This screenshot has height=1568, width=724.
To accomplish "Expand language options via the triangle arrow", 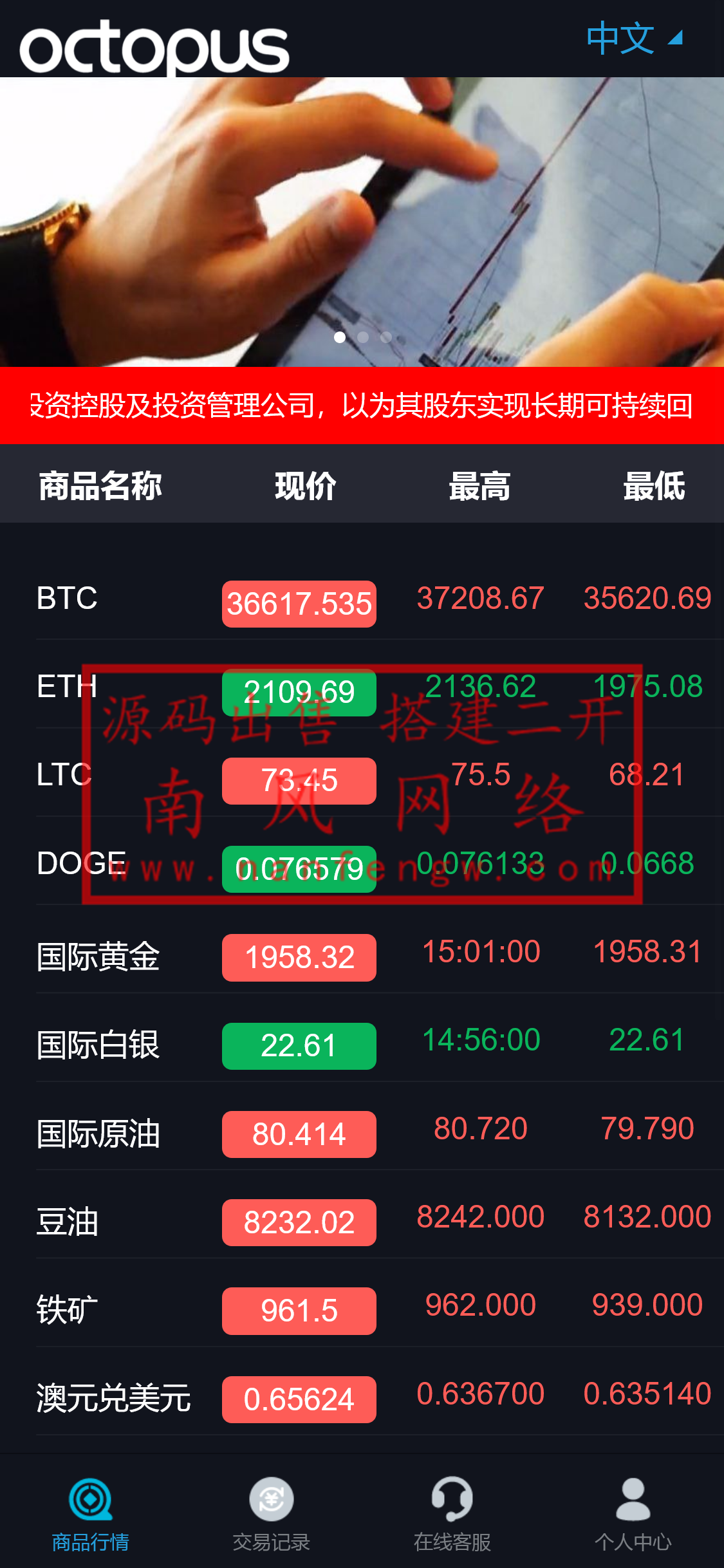I will pos(674,41).
